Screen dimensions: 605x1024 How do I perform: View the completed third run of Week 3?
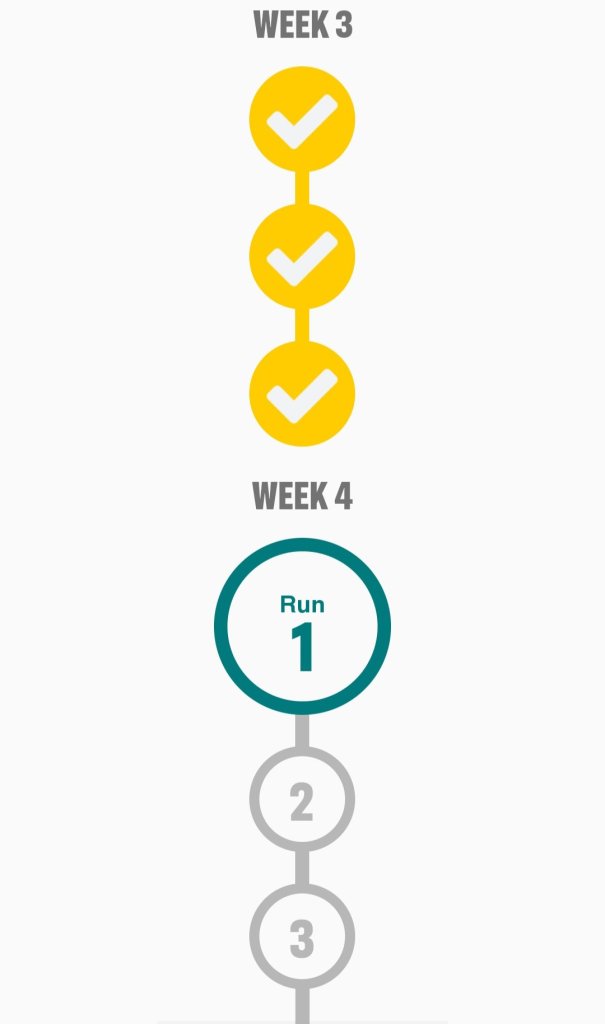[x=302, y=393]
